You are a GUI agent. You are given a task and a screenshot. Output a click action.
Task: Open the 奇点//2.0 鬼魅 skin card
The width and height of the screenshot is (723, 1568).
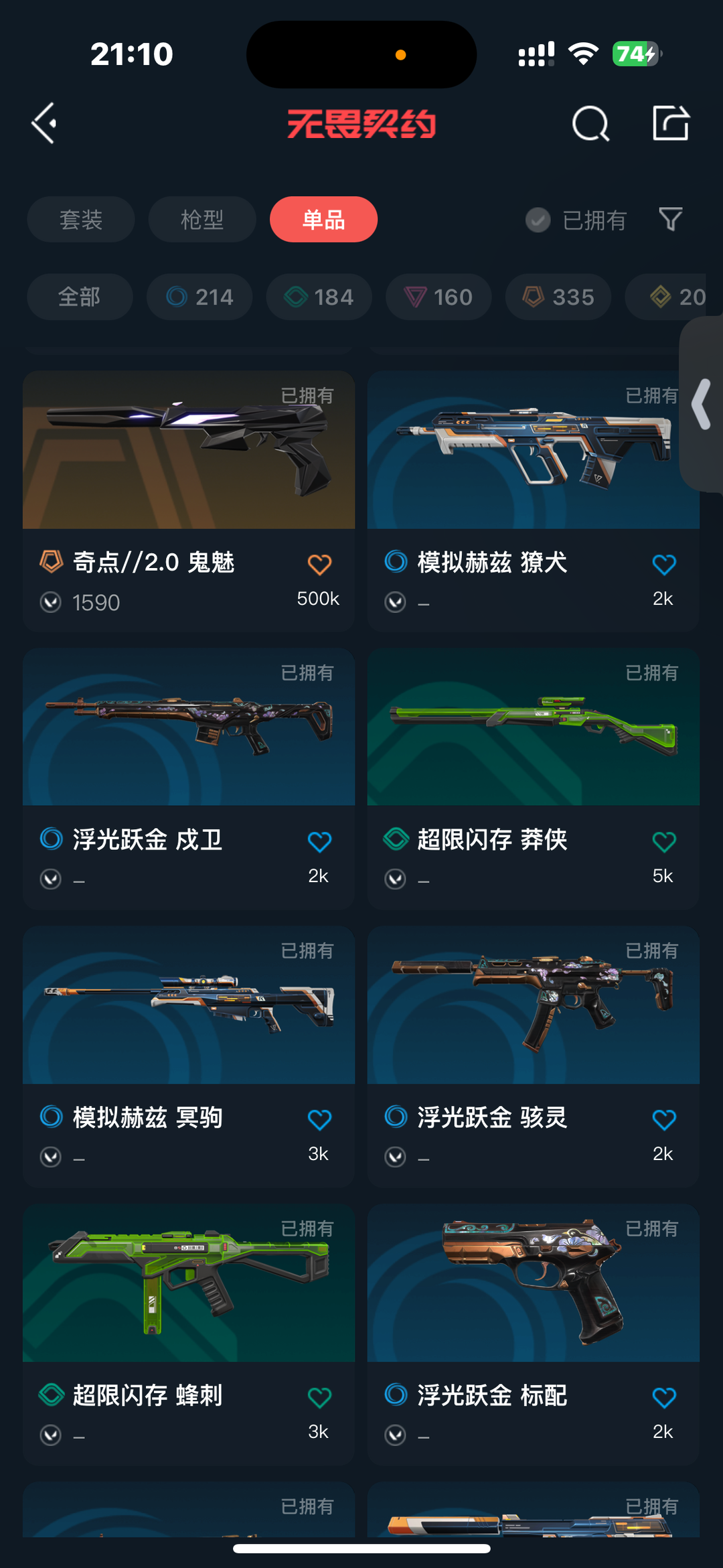point(189,501)
